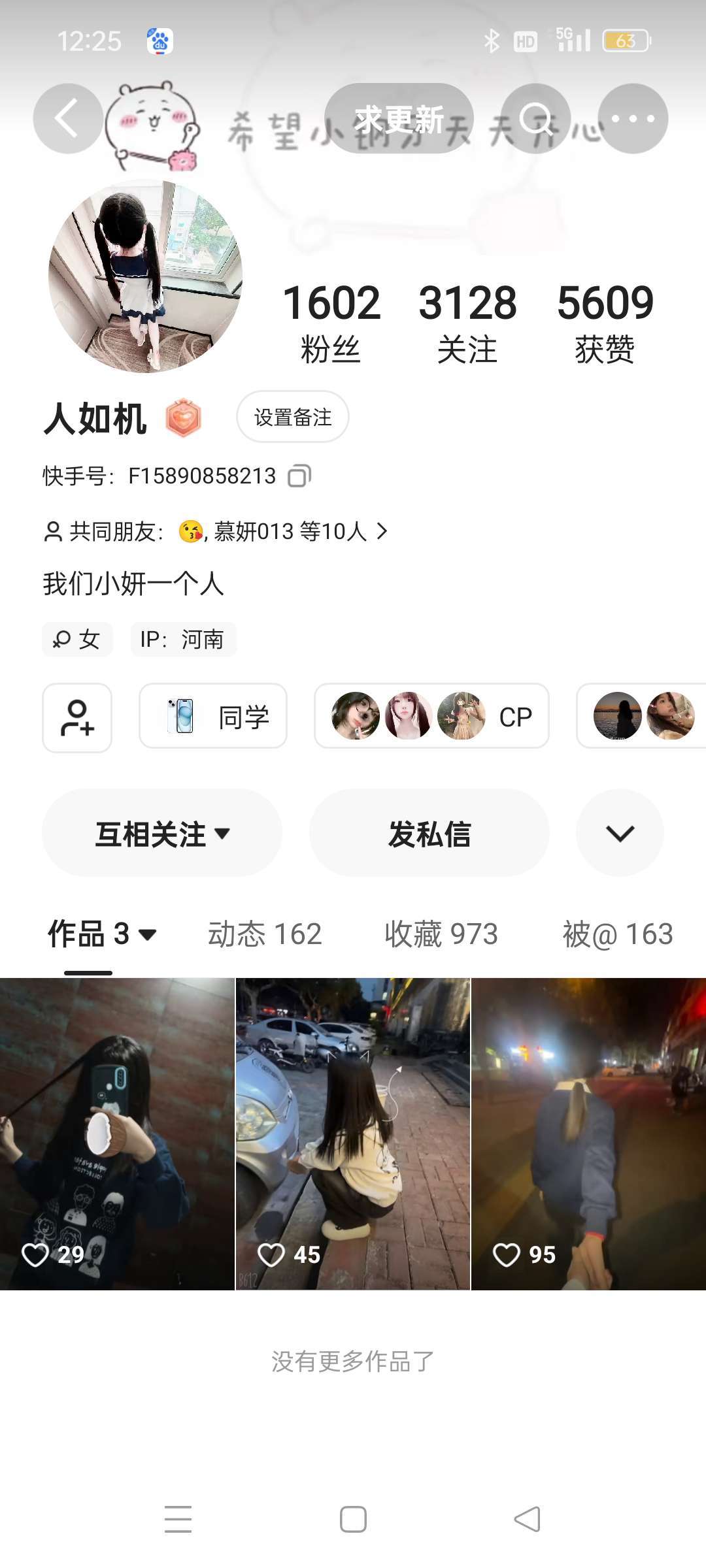706x1568 pixels.
Task: View the 3128 关注 following list
Action: point(467,321)
